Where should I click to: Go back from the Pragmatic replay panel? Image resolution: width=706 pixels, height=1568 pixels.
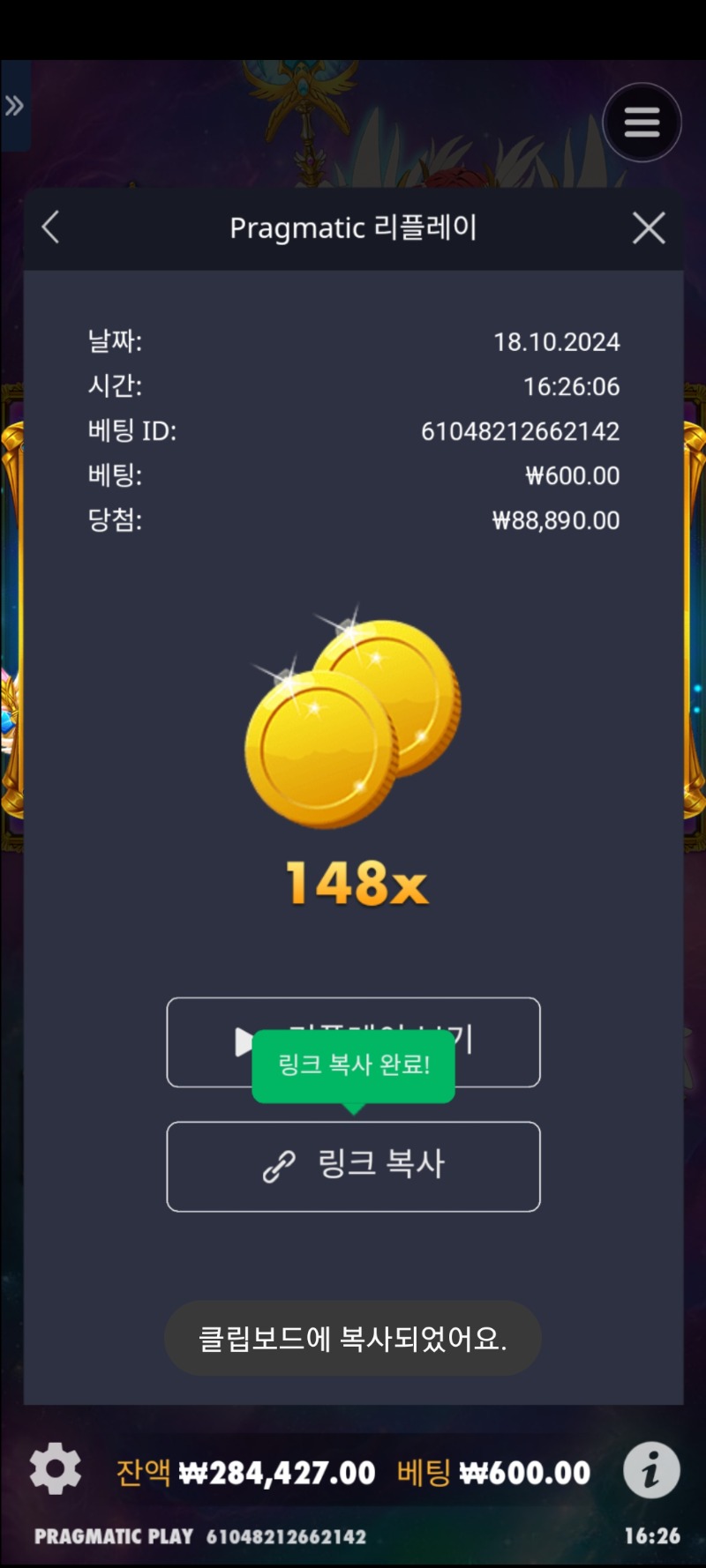(x=51, y=228)
